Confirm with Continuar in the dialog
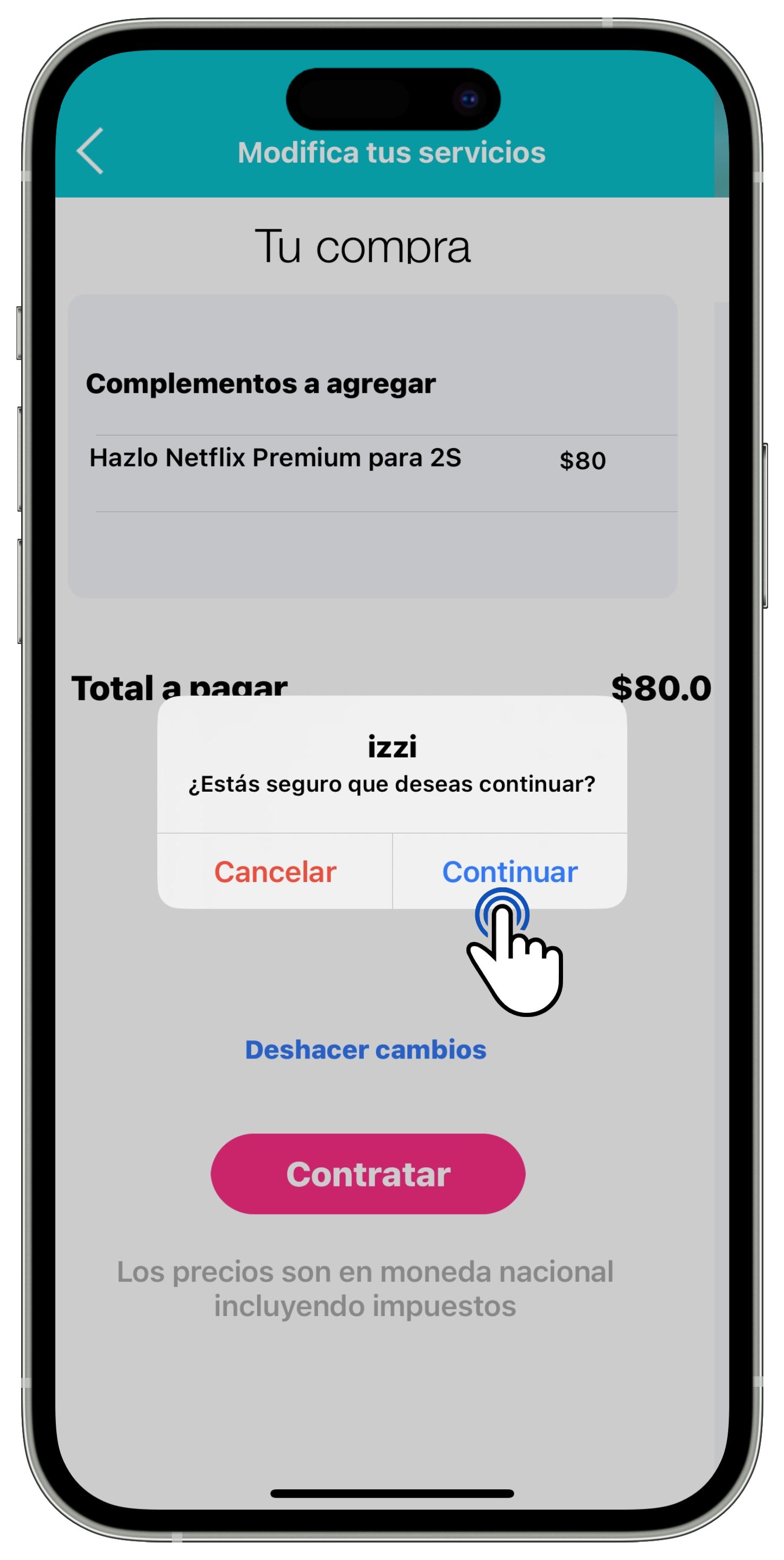 pyautogui.click(x=510, y=871)
